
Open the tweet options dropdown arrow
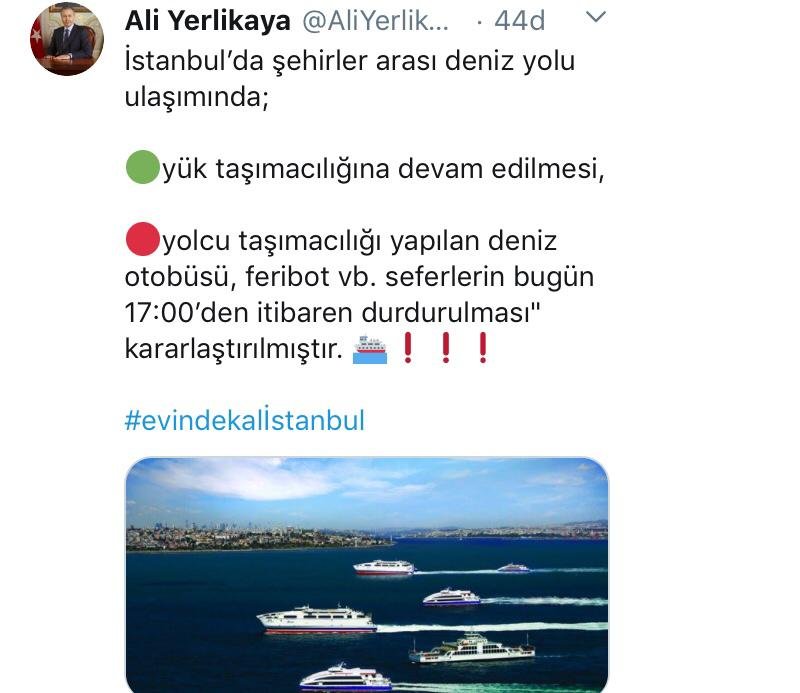pyautogui.click(x=594, y=17)
